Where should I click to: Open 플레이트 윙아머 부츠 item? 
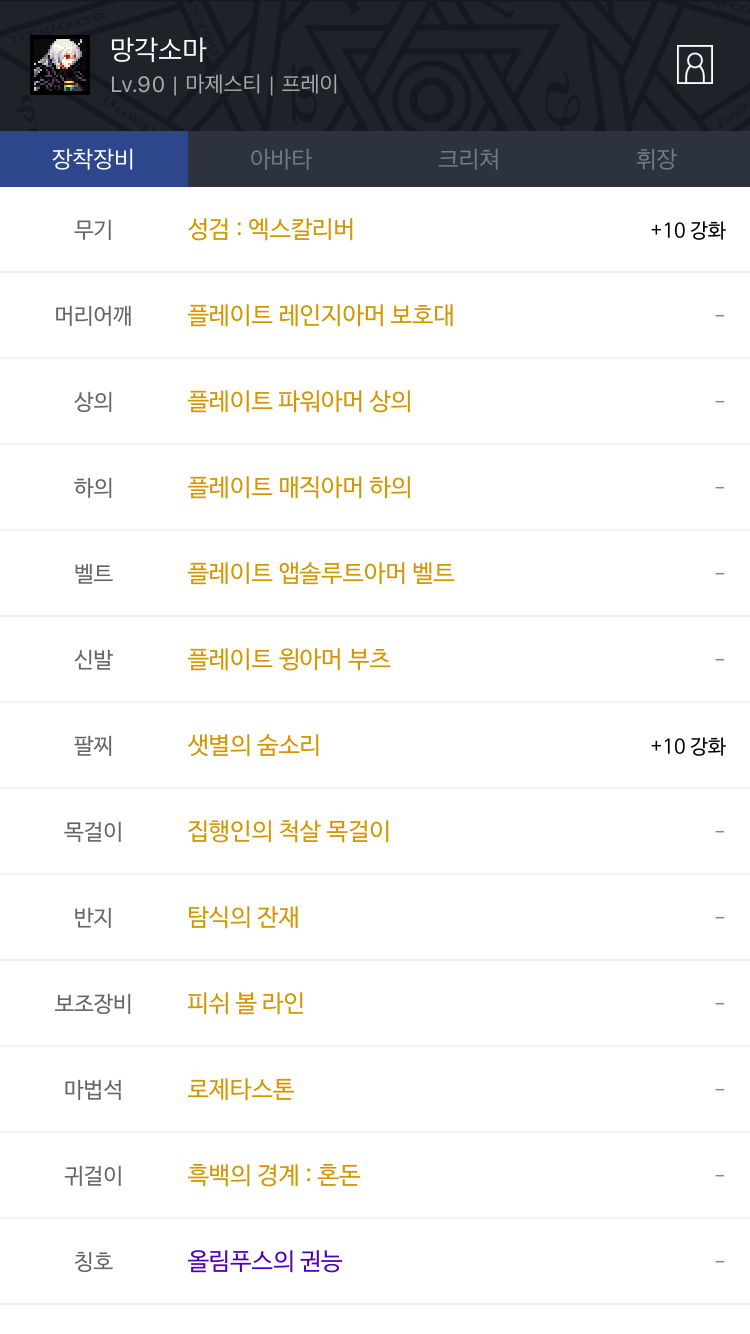click(x=289, y=660)
